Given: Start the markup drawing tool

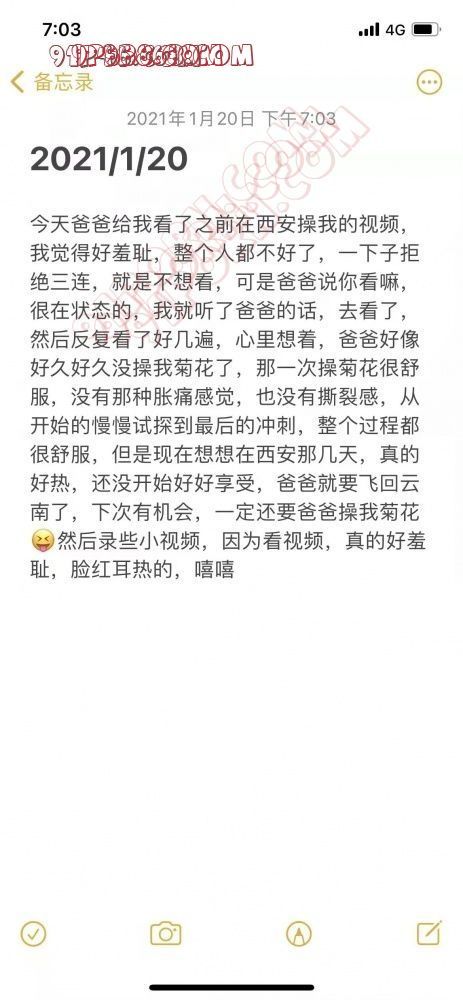Looking at the screenshot, I should (298, 934).
